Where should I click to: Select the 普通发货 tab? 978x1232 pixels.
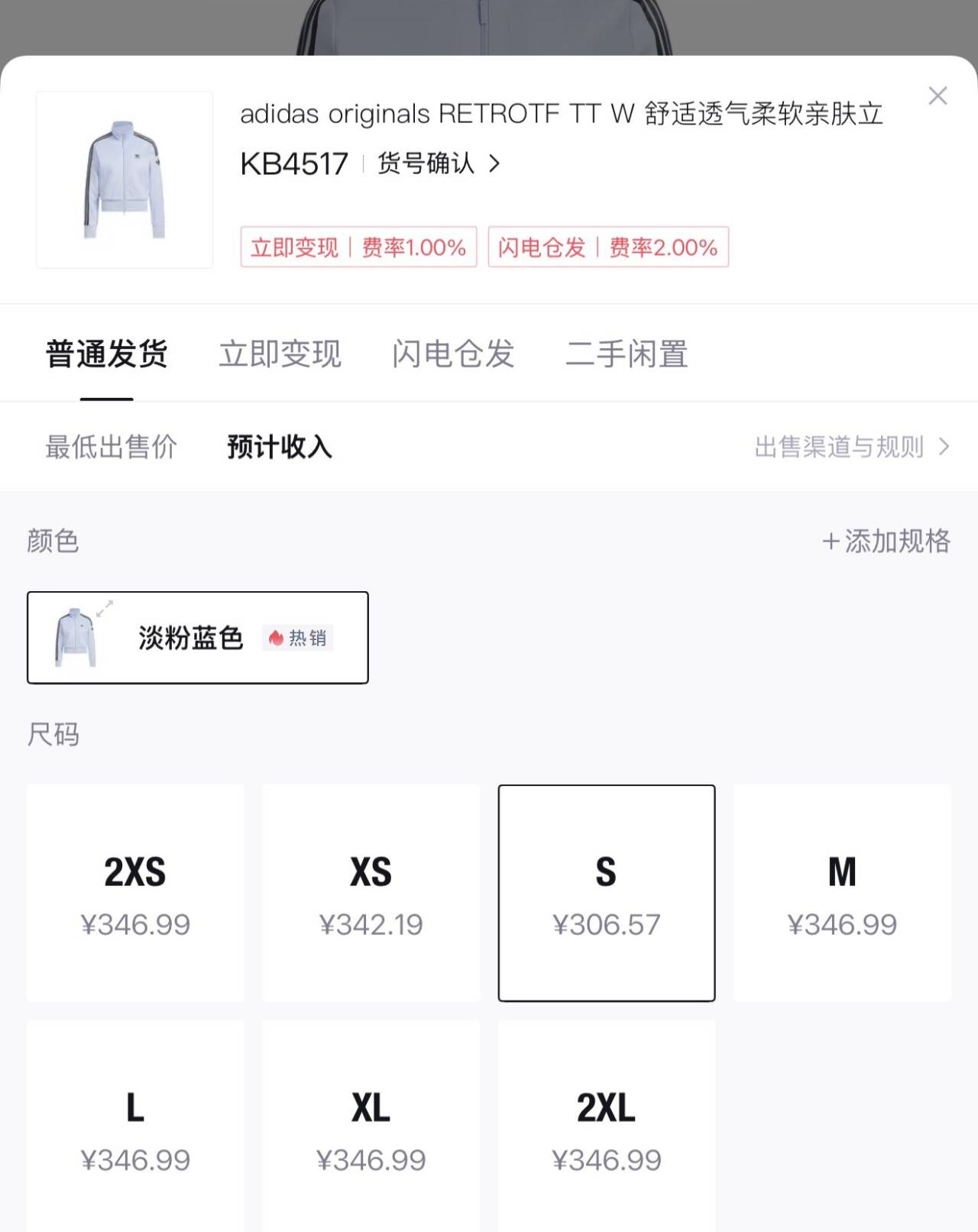click(x=107, y=354)
